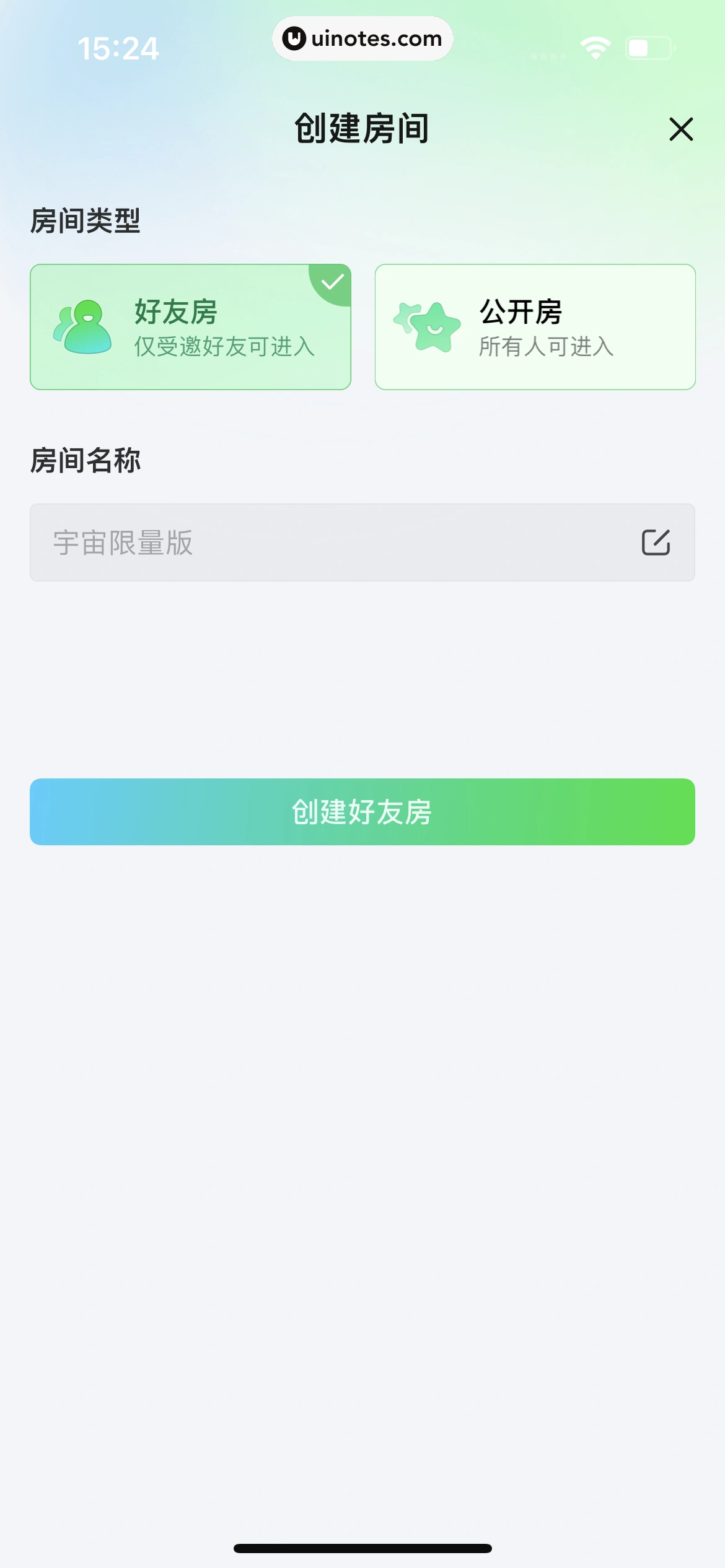The width and height of the screenshot is (725, 1568).
Task: Click the star icon on the 公开房 card
Action: pyautogui.click(x=429, y=327)
